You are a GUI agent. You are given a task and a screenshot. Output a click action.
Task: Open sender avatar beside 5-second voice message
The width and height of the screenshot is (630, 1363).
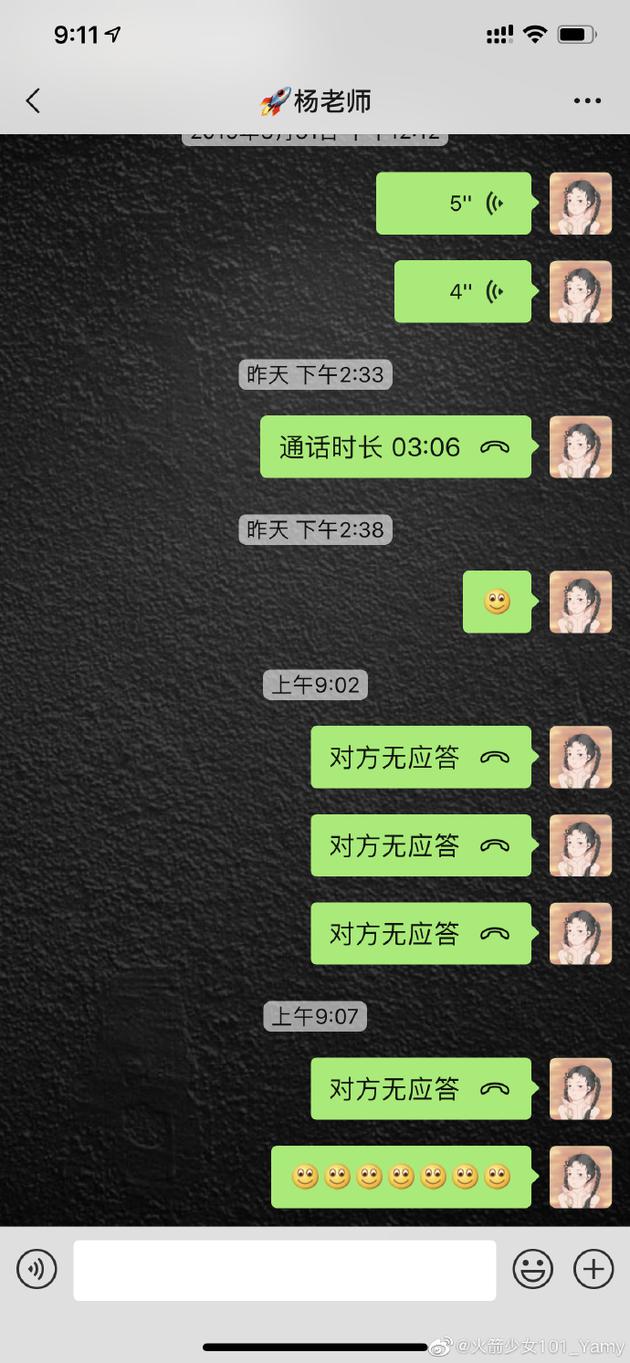580,204
